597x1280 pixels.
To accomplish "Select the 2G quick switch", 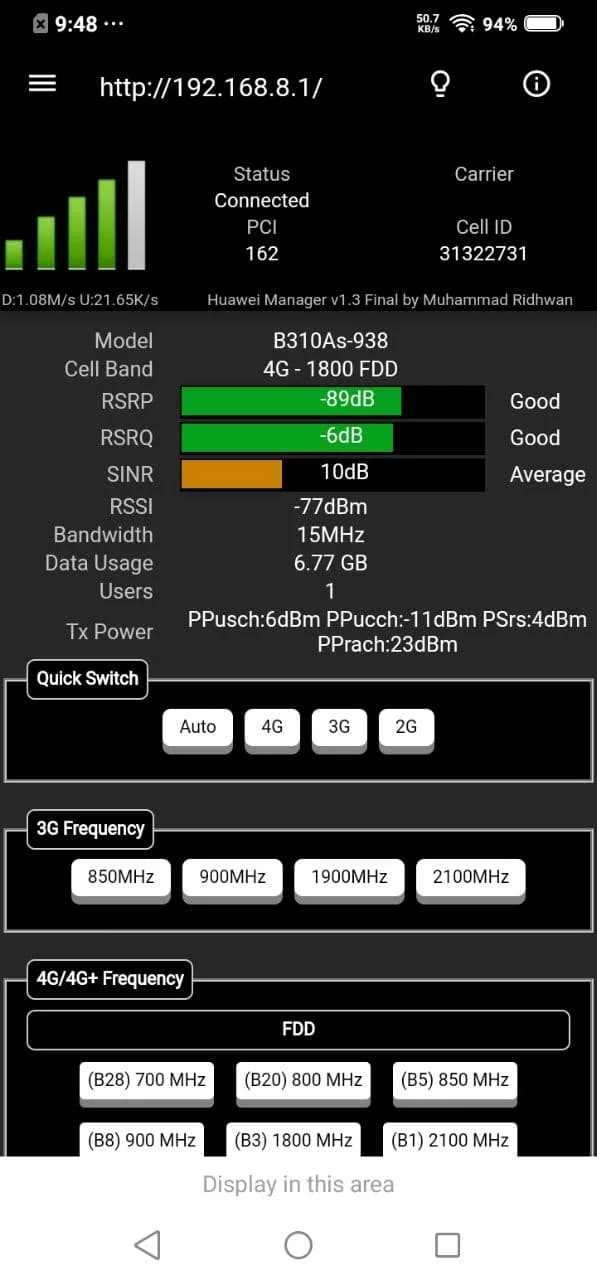I will pos(406,727).
